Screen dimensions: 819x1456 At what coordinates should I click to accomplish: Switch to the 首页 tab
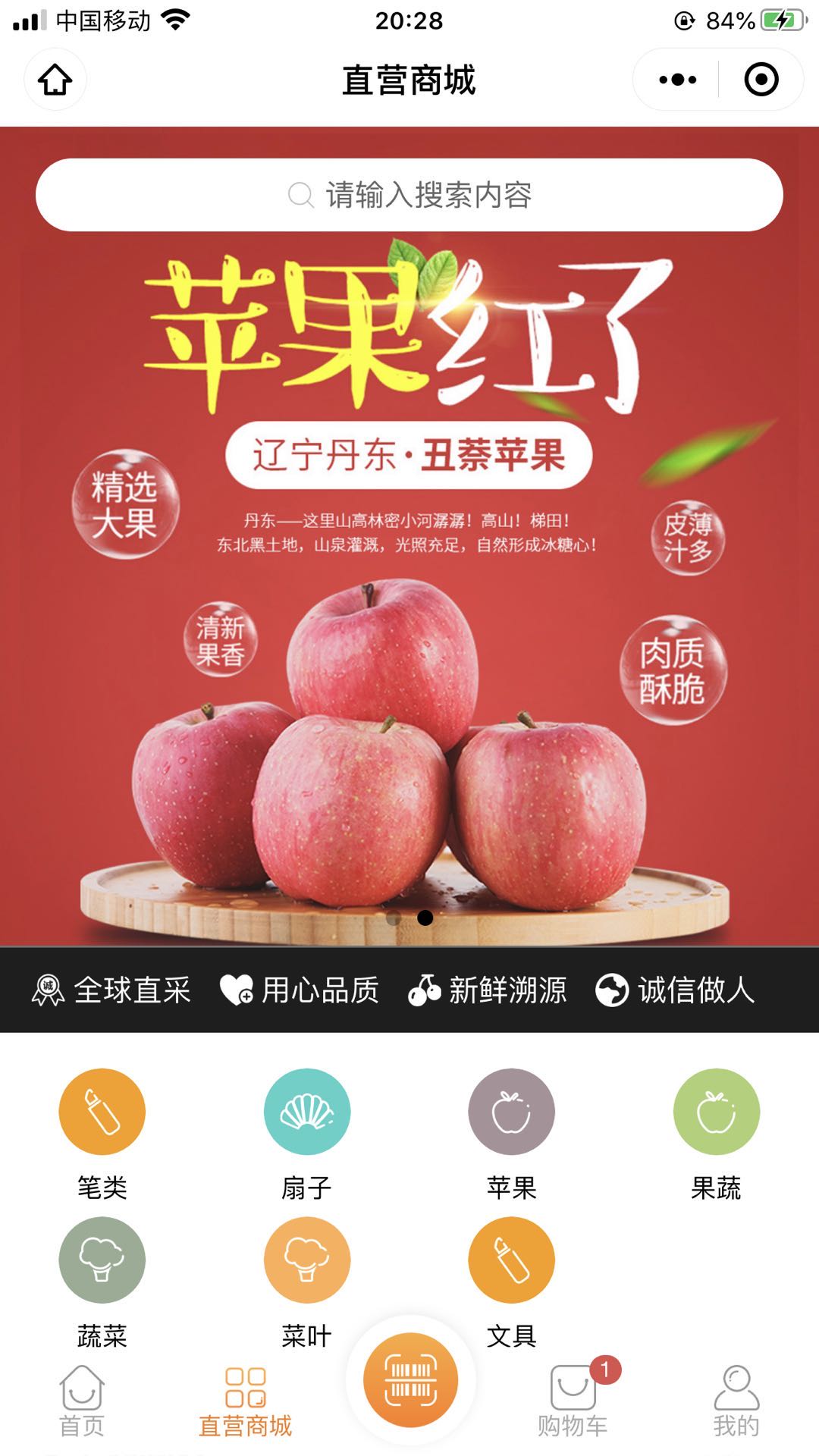[82, 1401]
